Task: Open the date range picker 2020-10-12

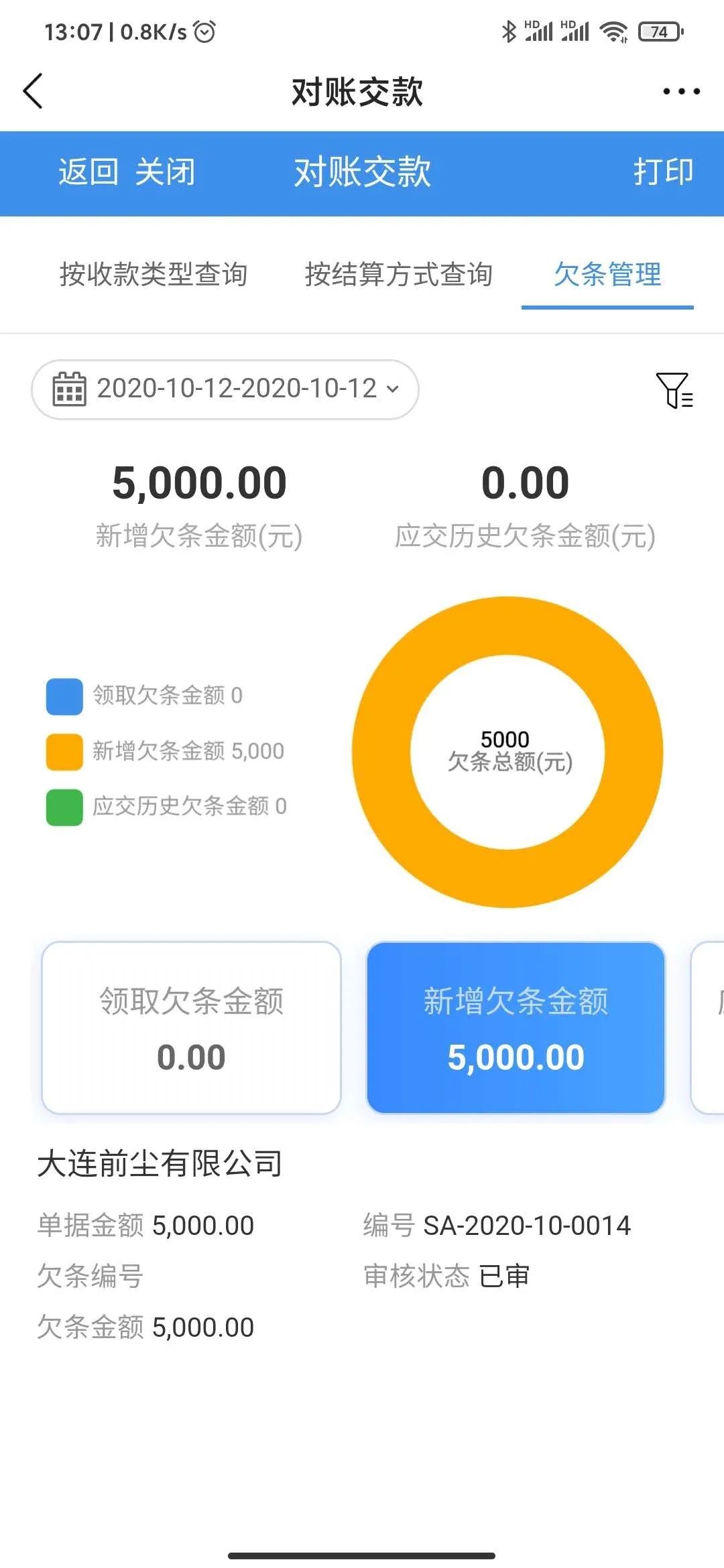Action: pos(225,389)
